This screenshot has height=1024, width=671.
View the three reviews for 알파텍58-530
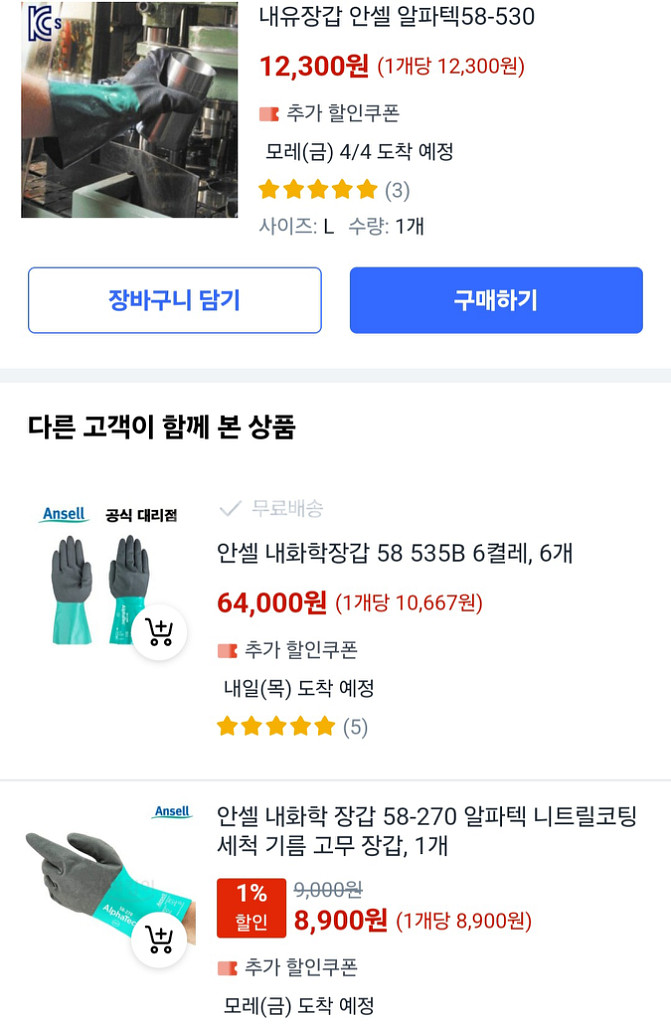pos(334,190)
